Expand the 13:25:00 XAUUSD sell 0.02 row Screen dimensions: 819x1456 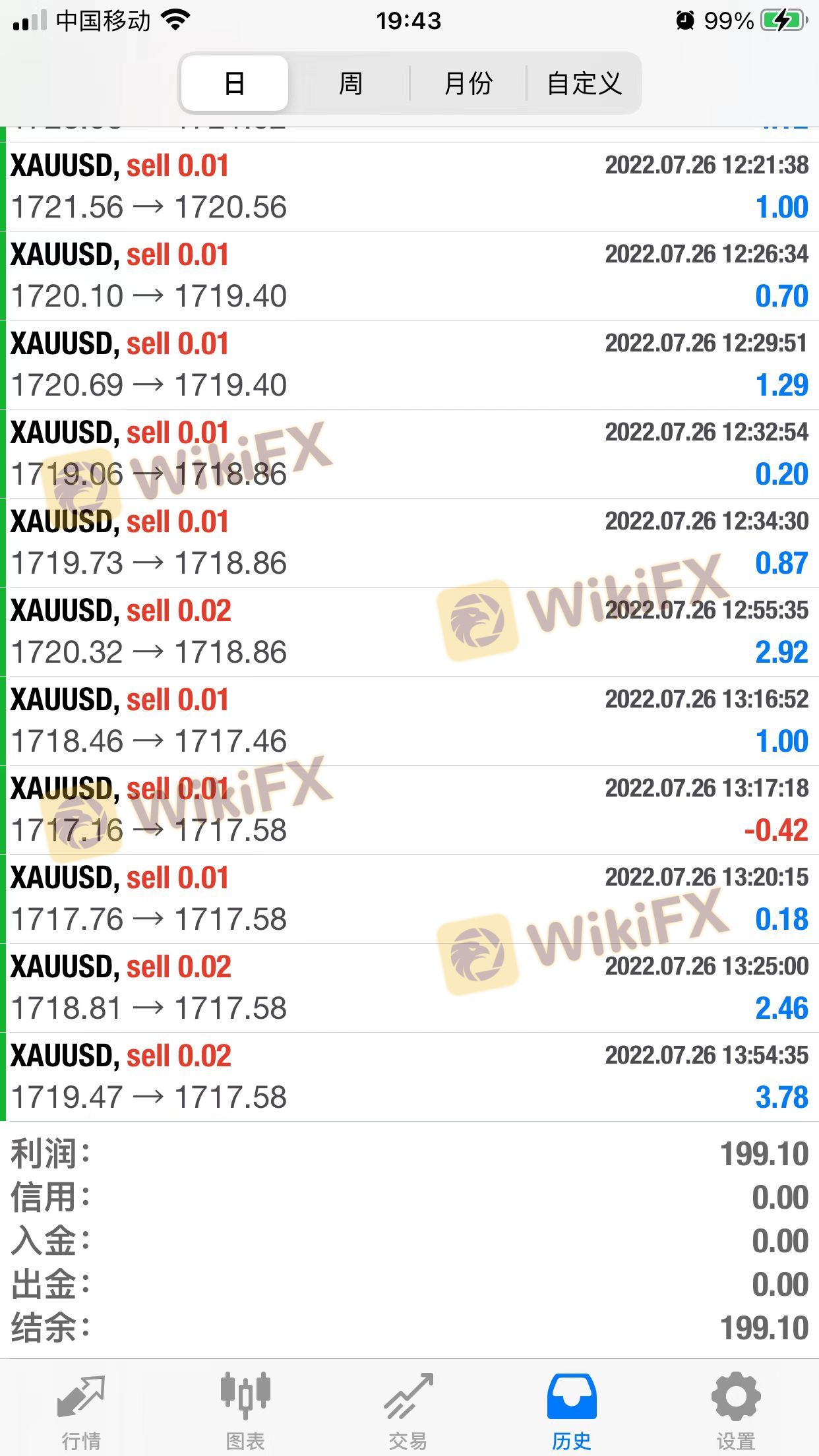(x=409, y=988)
